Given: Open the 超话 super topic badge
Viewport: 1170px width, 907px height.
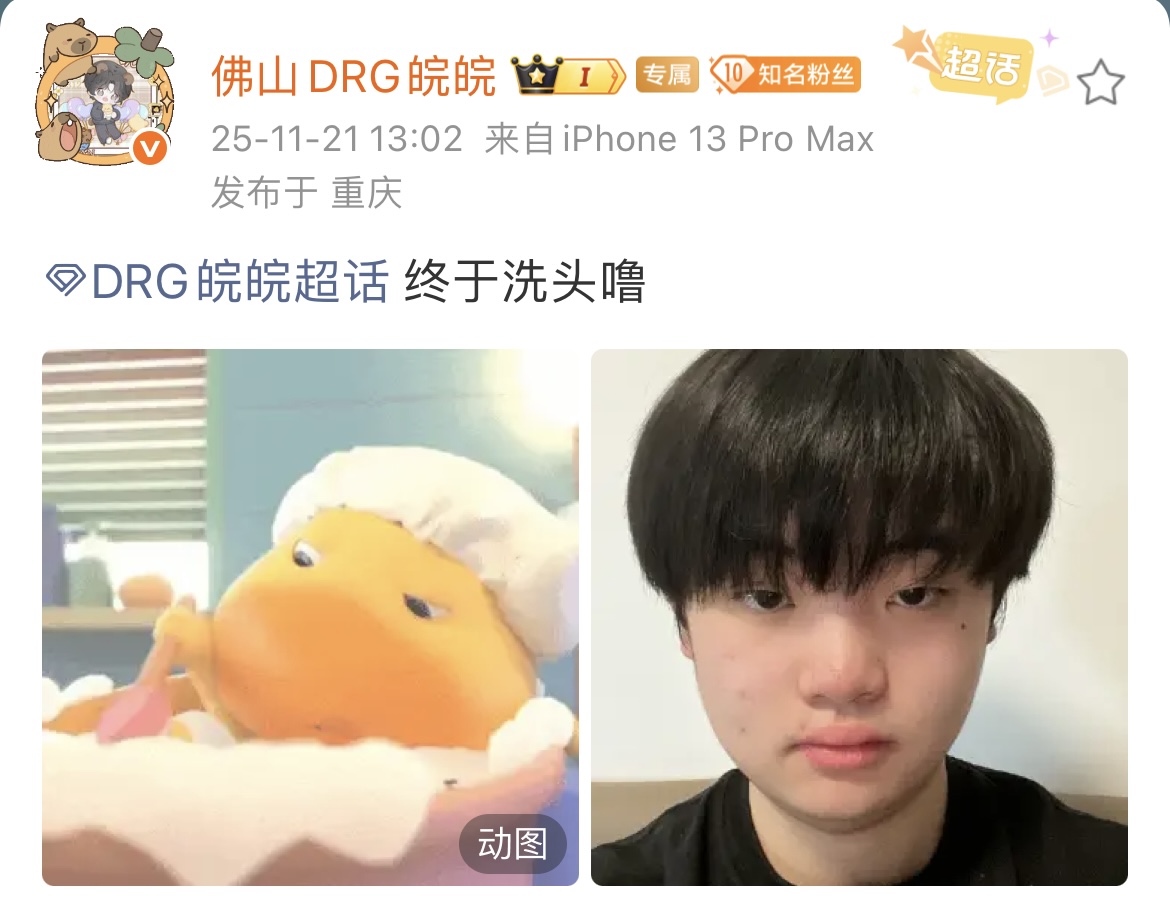Looking at the screenshot, I should [x=980, y=68].
